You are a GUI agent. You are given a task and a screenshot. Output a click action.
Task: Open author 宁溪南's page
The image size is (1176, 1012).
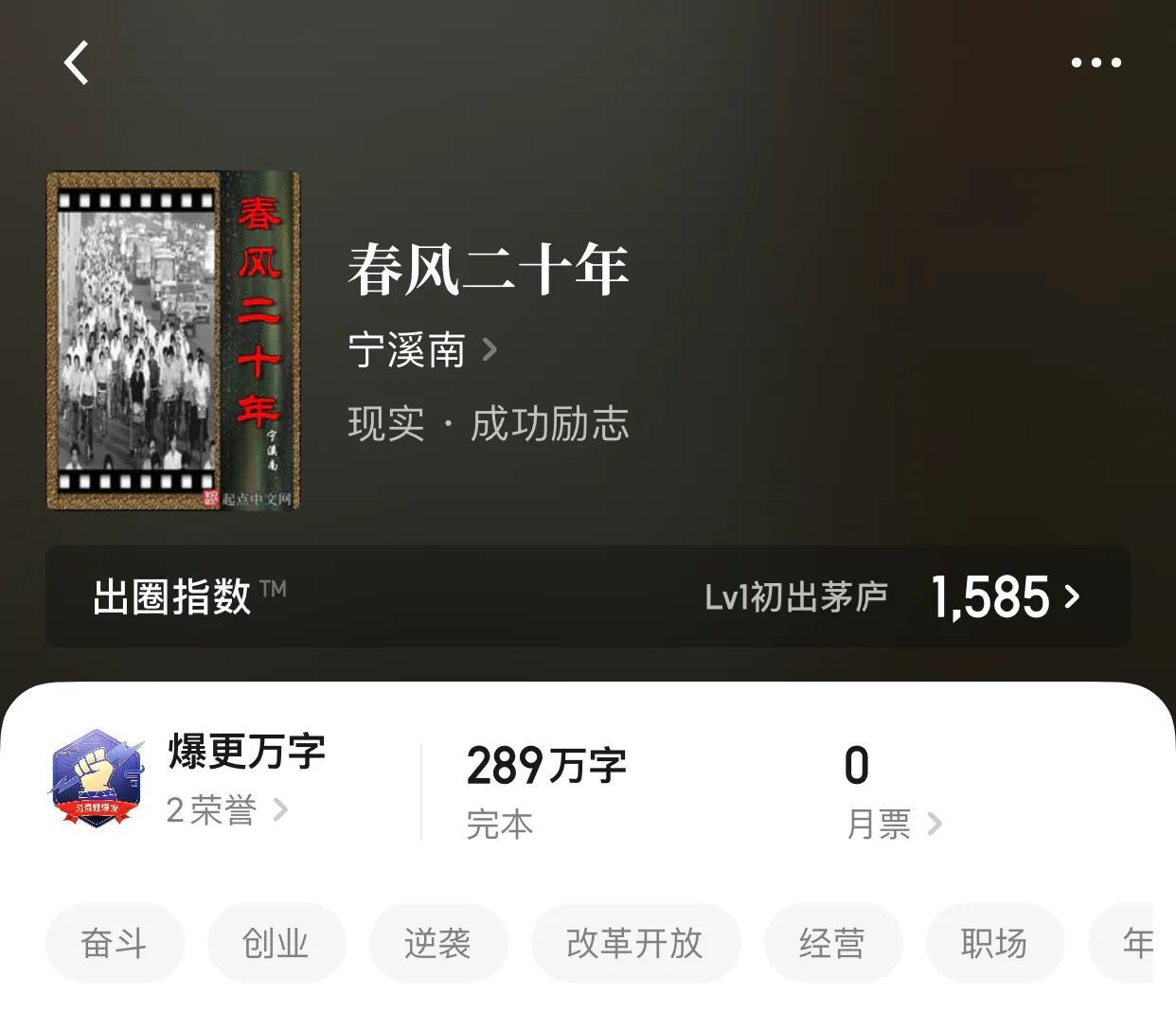421,350
